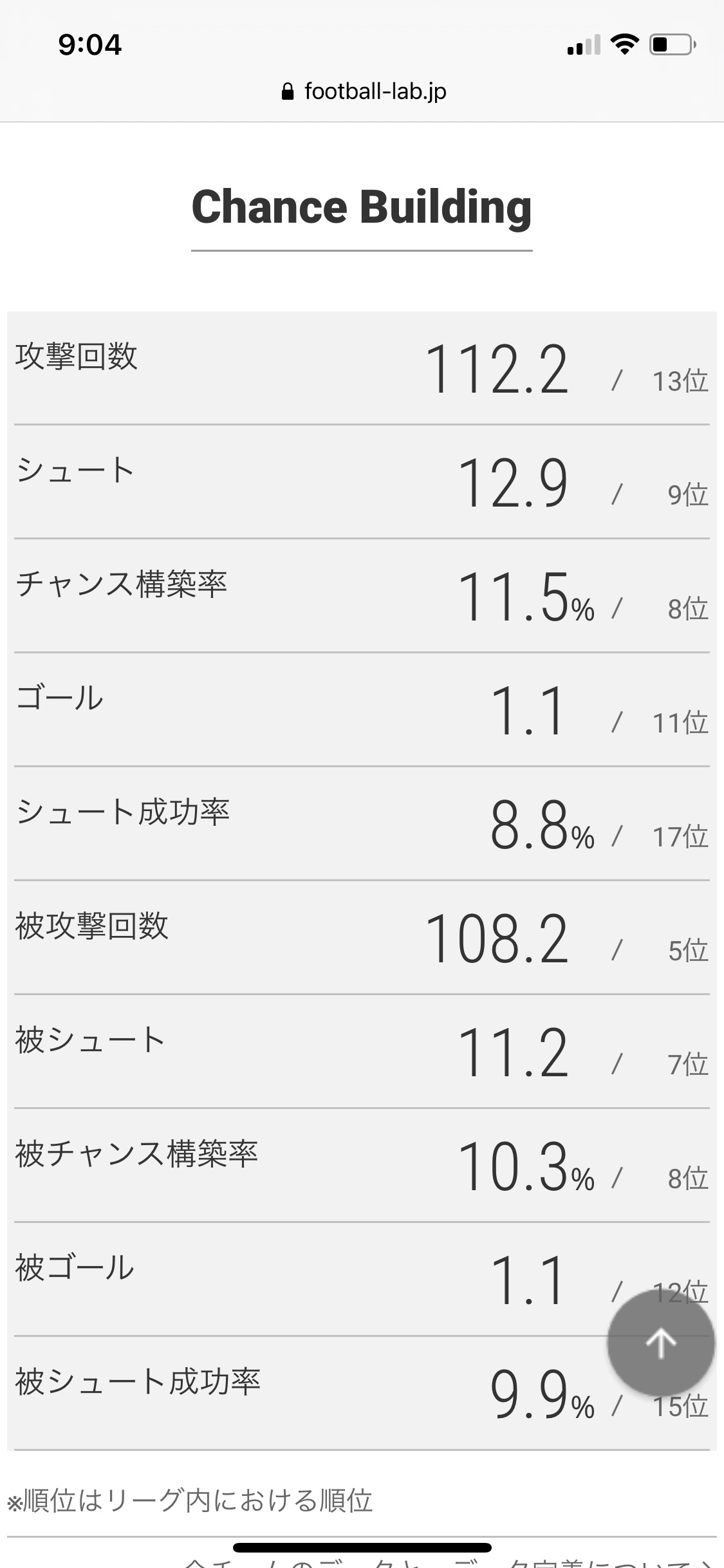This screenshot has height=1568, width=724.
Task: Open the football-lab.jp address bar
Action: (x=364, y=91)
